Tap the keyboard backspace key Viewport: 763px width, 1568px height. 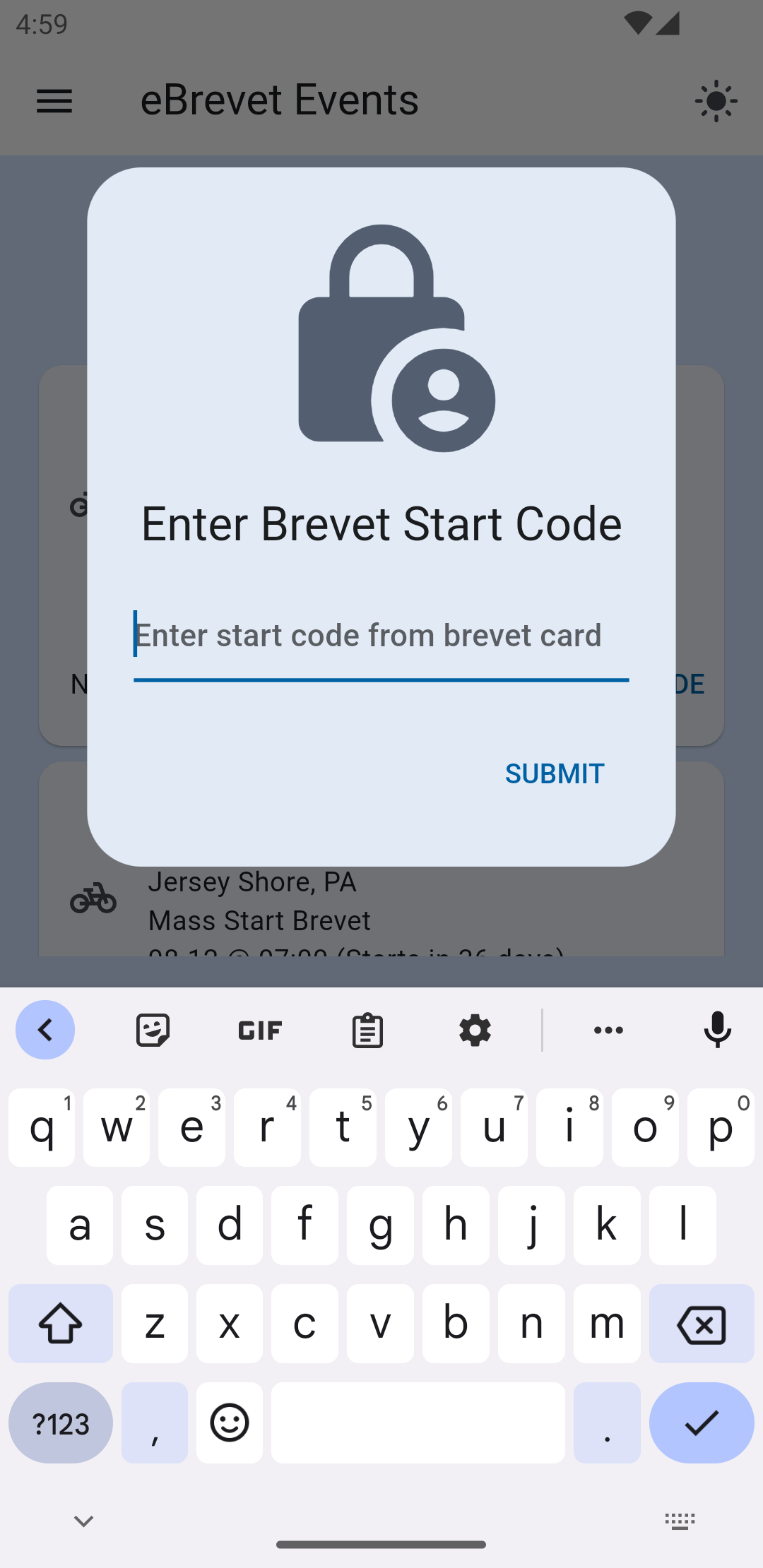pyautogui.click(x=701, y=1324)
